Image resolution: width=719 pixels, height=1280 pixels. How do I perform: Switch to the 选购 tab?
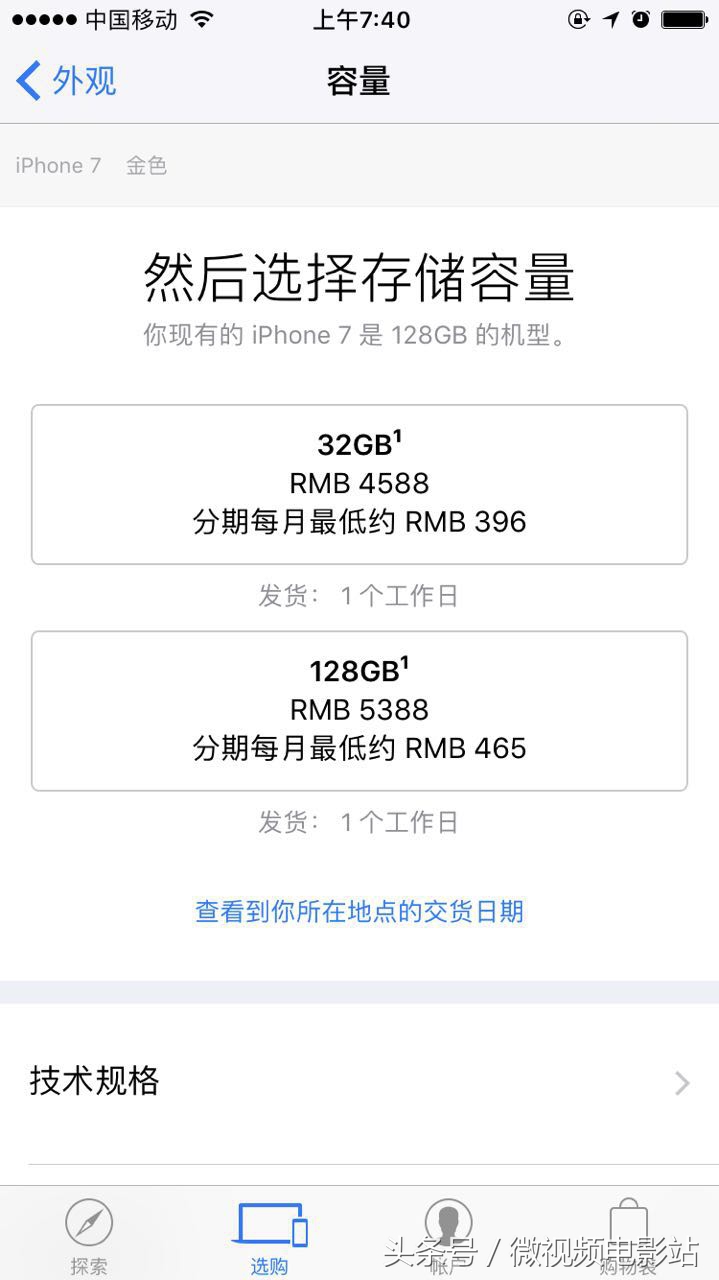269,1236
